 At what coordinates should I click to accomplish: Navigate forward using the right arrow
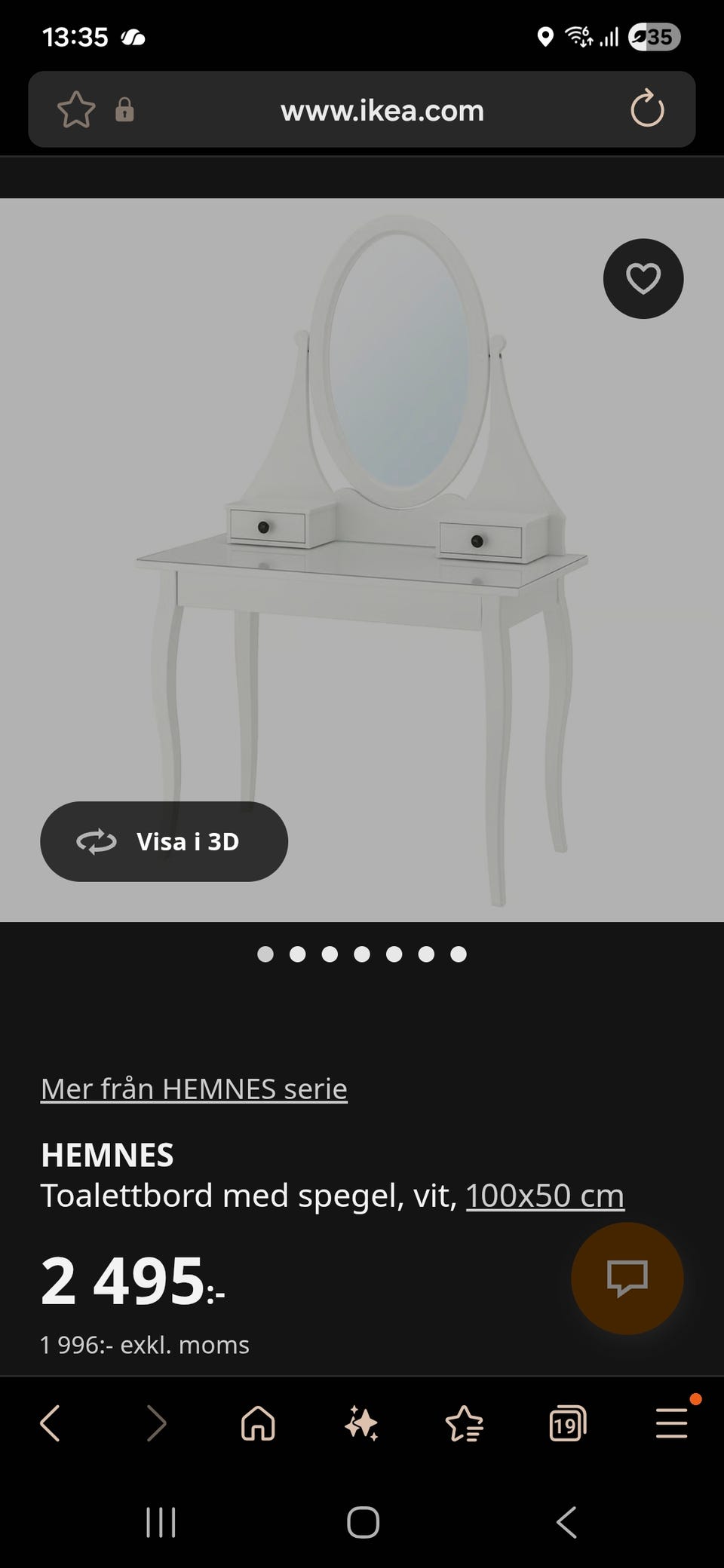[x=158, y=1423]
